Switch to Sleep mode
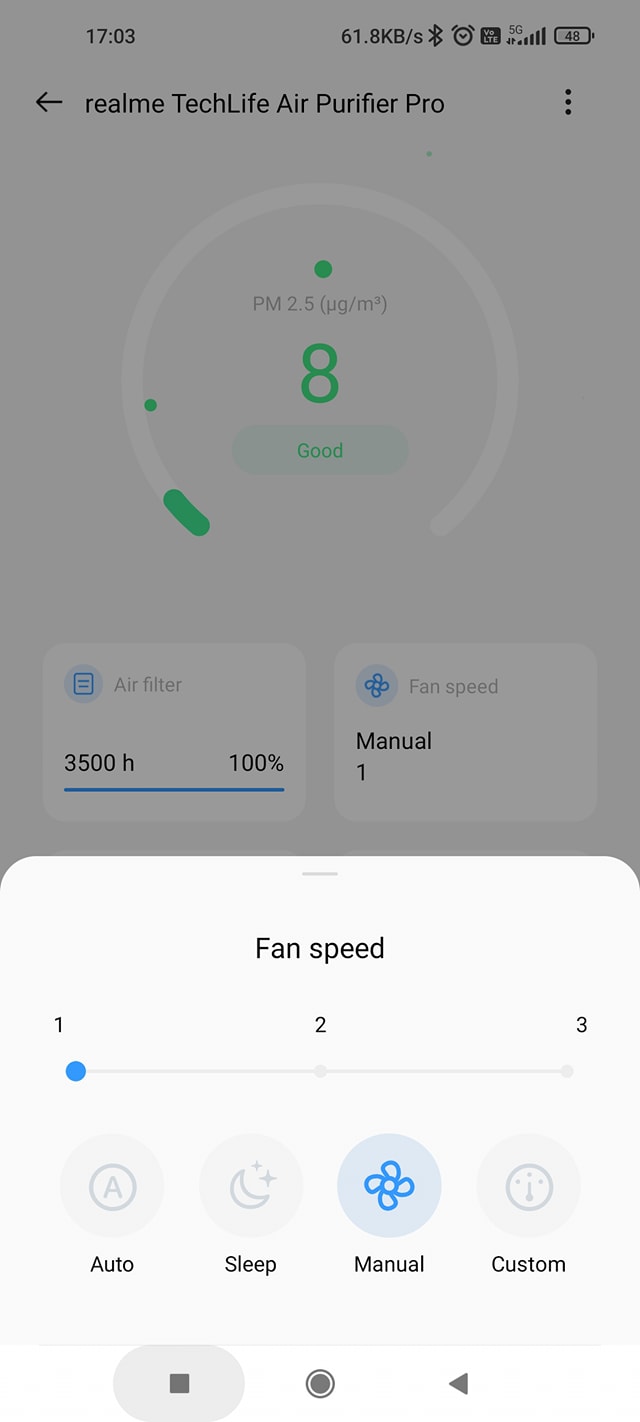640x1422 pixels. 250,1186
